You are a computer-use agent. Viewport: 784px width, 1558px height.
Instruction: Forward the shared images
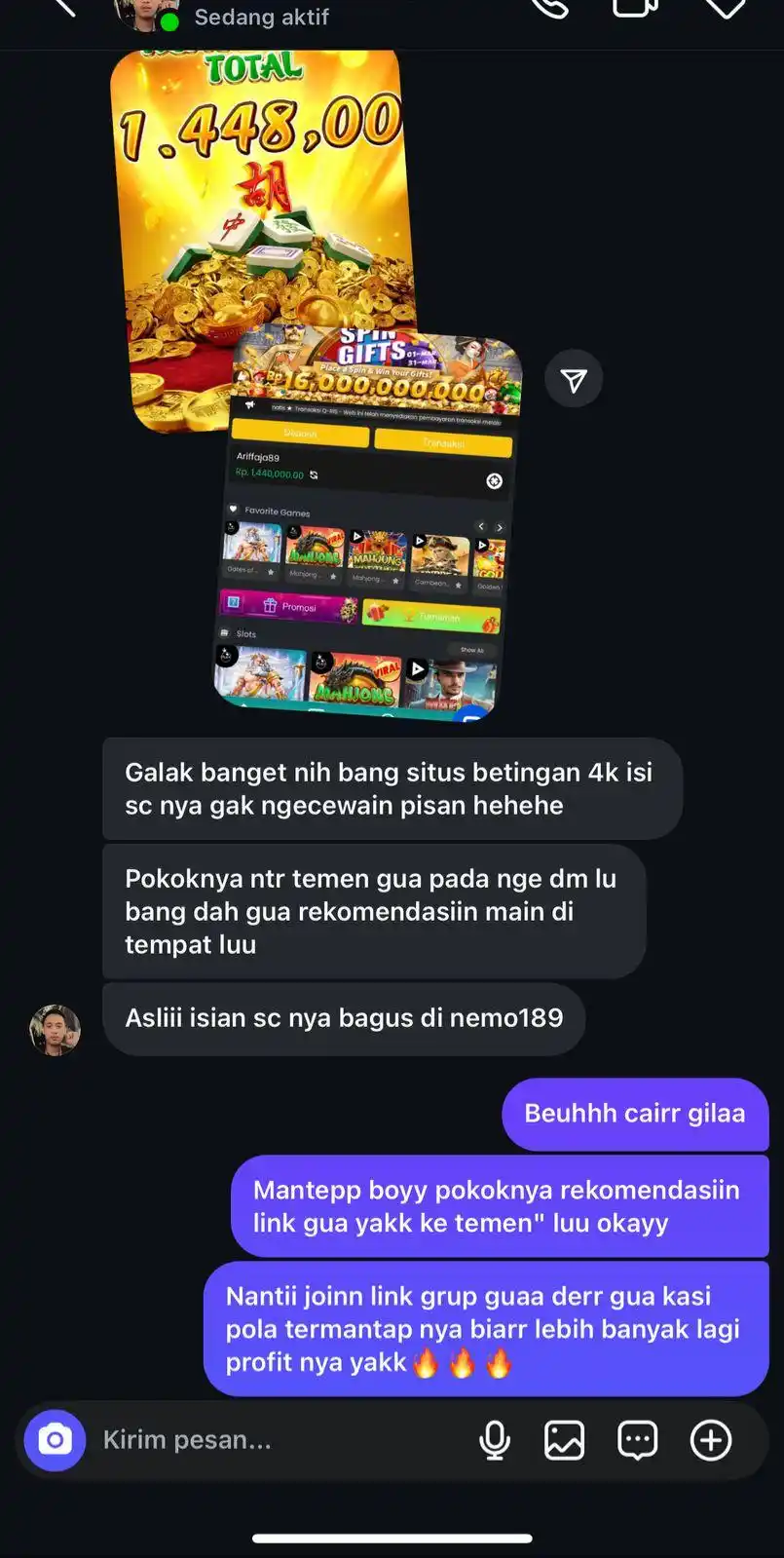coord(574,379)
